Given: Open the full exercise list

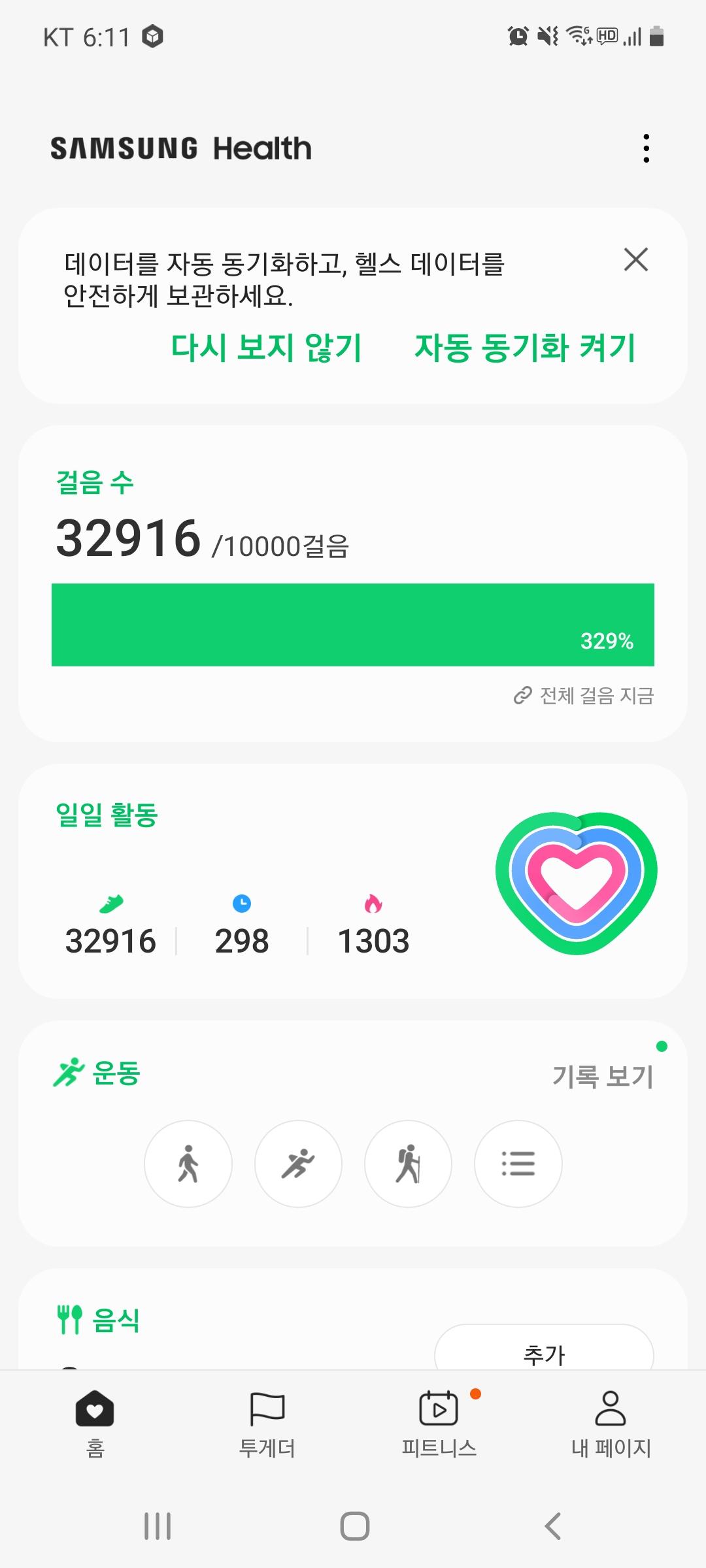Looking at the screenshot, I should click(518, 1164).
